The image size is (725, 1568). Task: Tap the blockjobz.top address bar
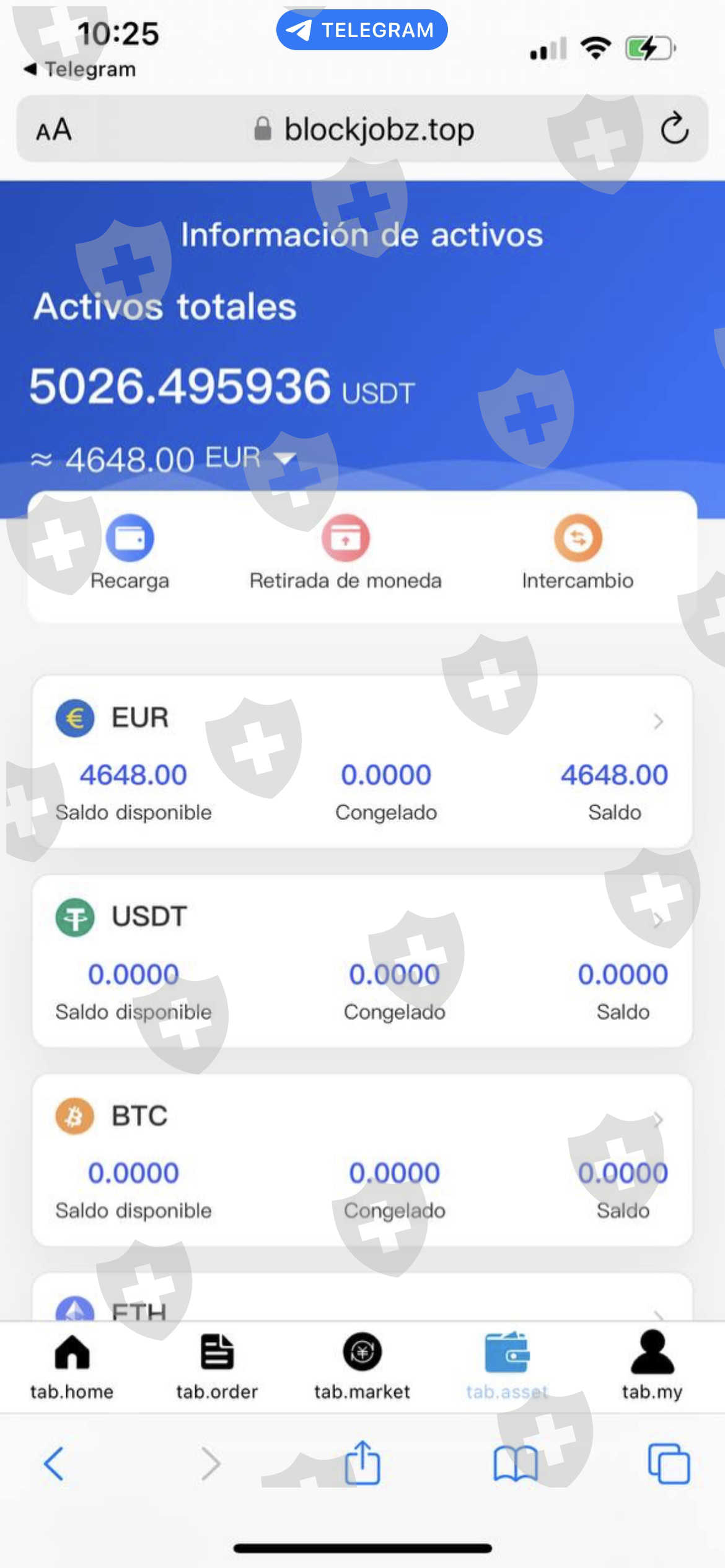(362, 129)
